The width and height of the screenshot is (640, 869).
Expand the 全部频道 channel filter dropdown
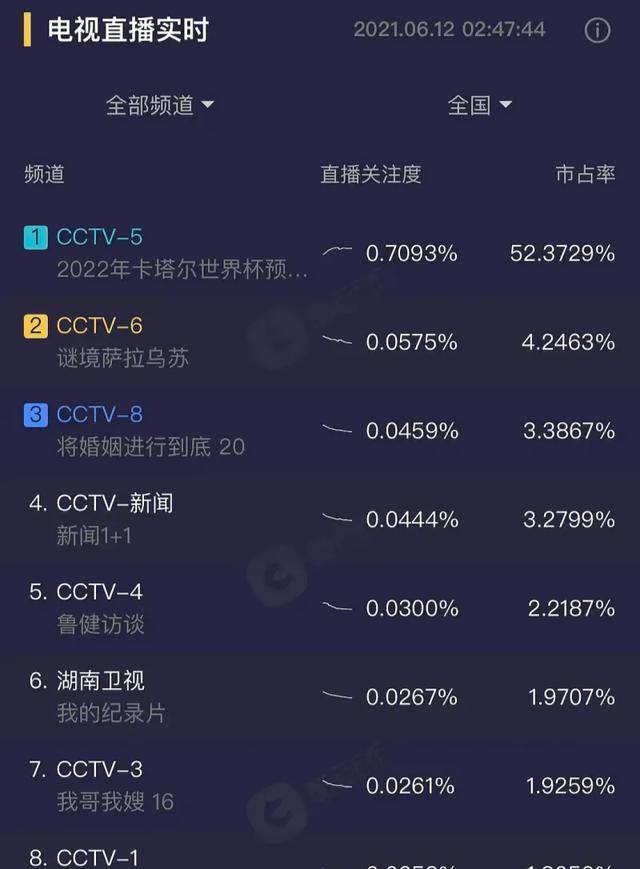click(160, 105)
